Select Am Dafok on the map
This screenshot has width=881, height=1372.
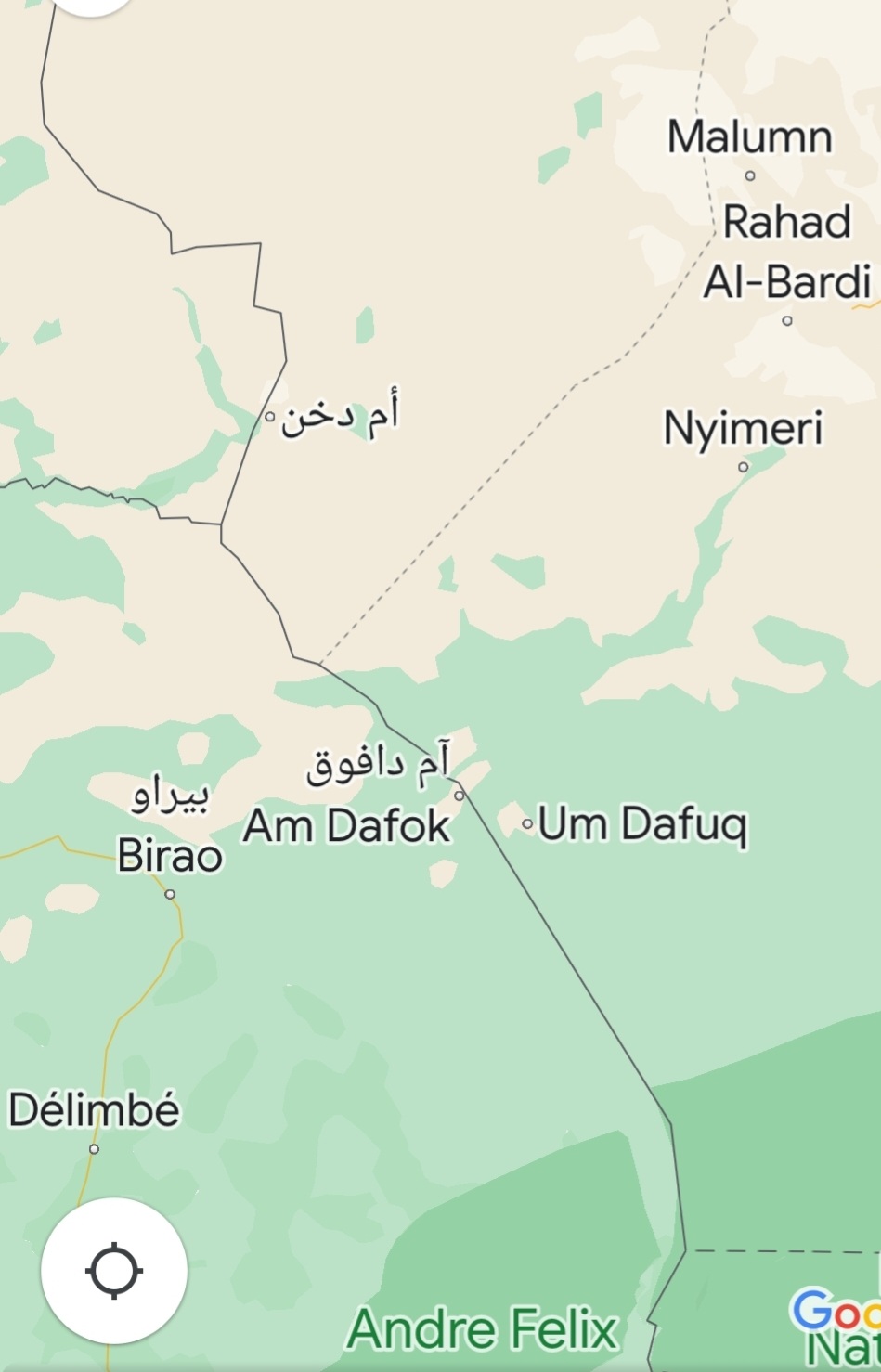(x=346, y=825)
